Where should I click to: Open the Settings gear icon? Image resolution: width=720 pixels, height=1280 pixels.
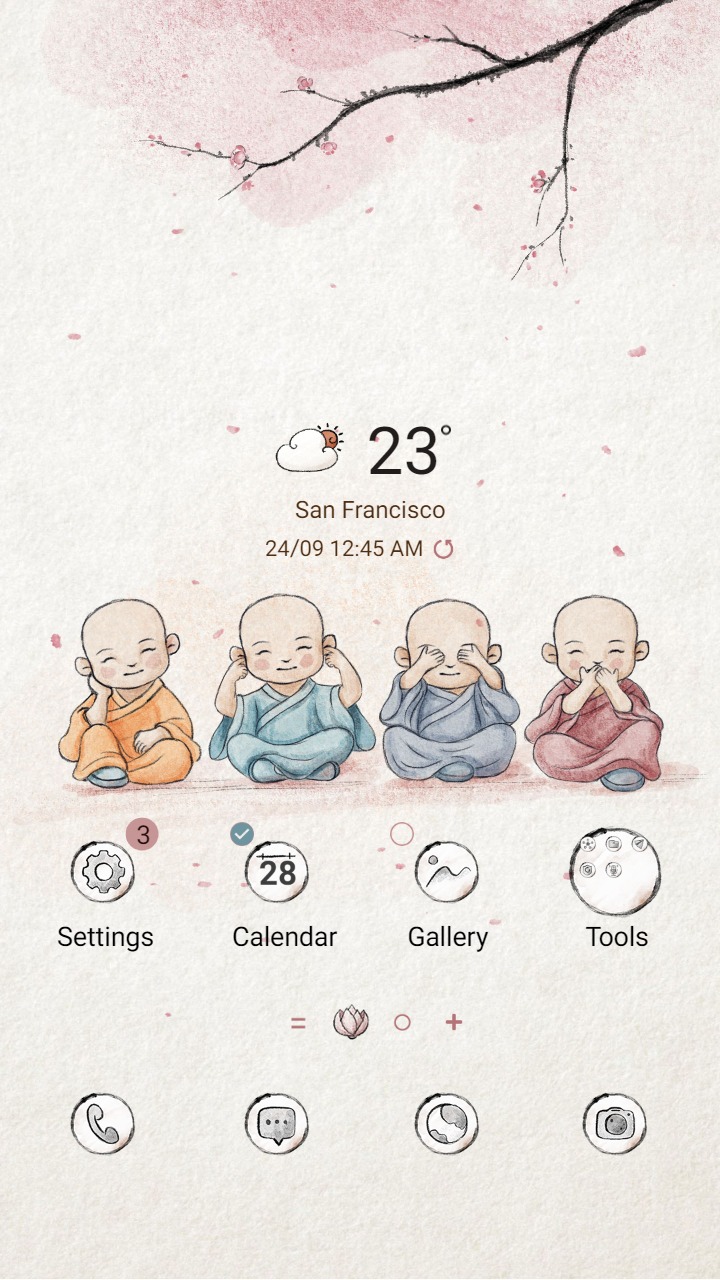[x=104, y=872]
